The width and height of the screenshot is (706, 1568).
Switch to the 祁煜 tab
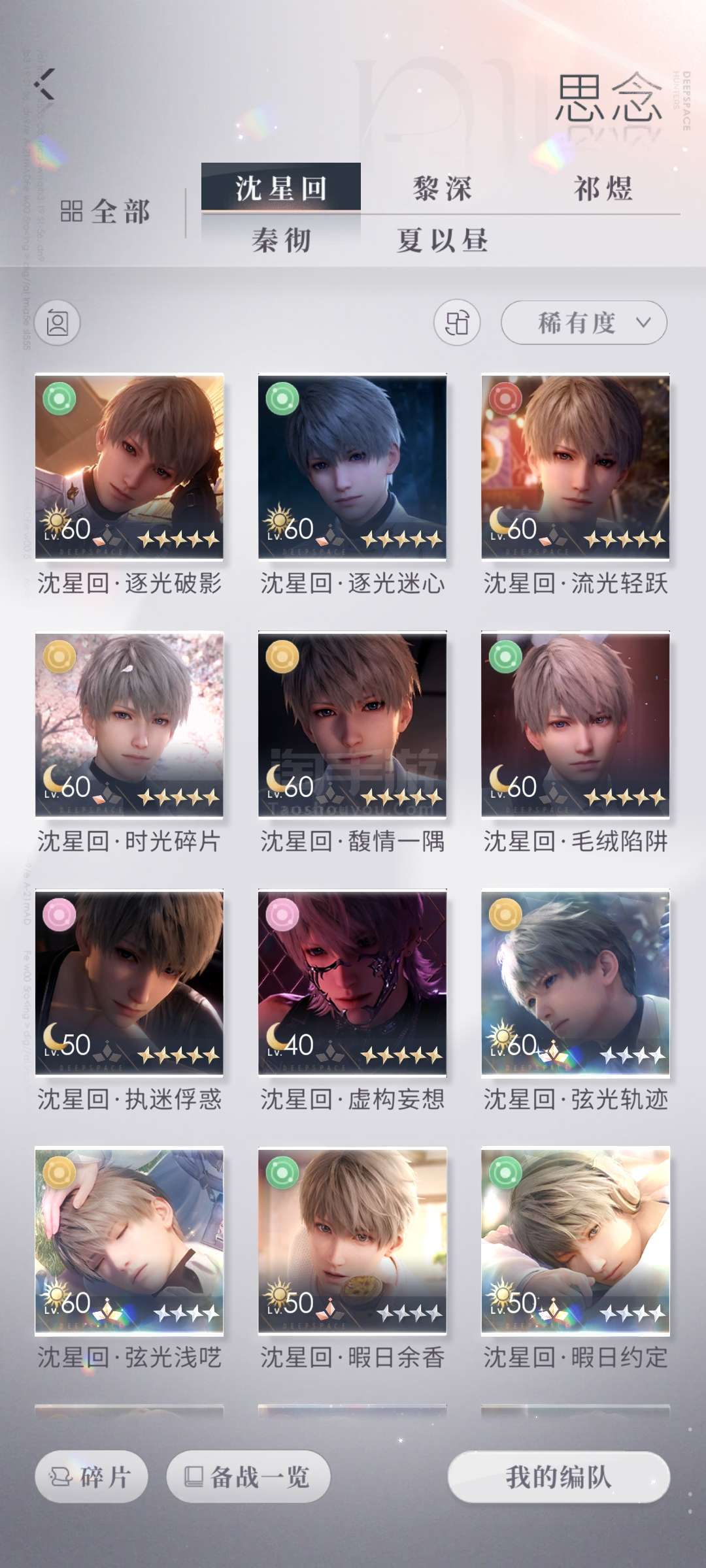point(603,189)
